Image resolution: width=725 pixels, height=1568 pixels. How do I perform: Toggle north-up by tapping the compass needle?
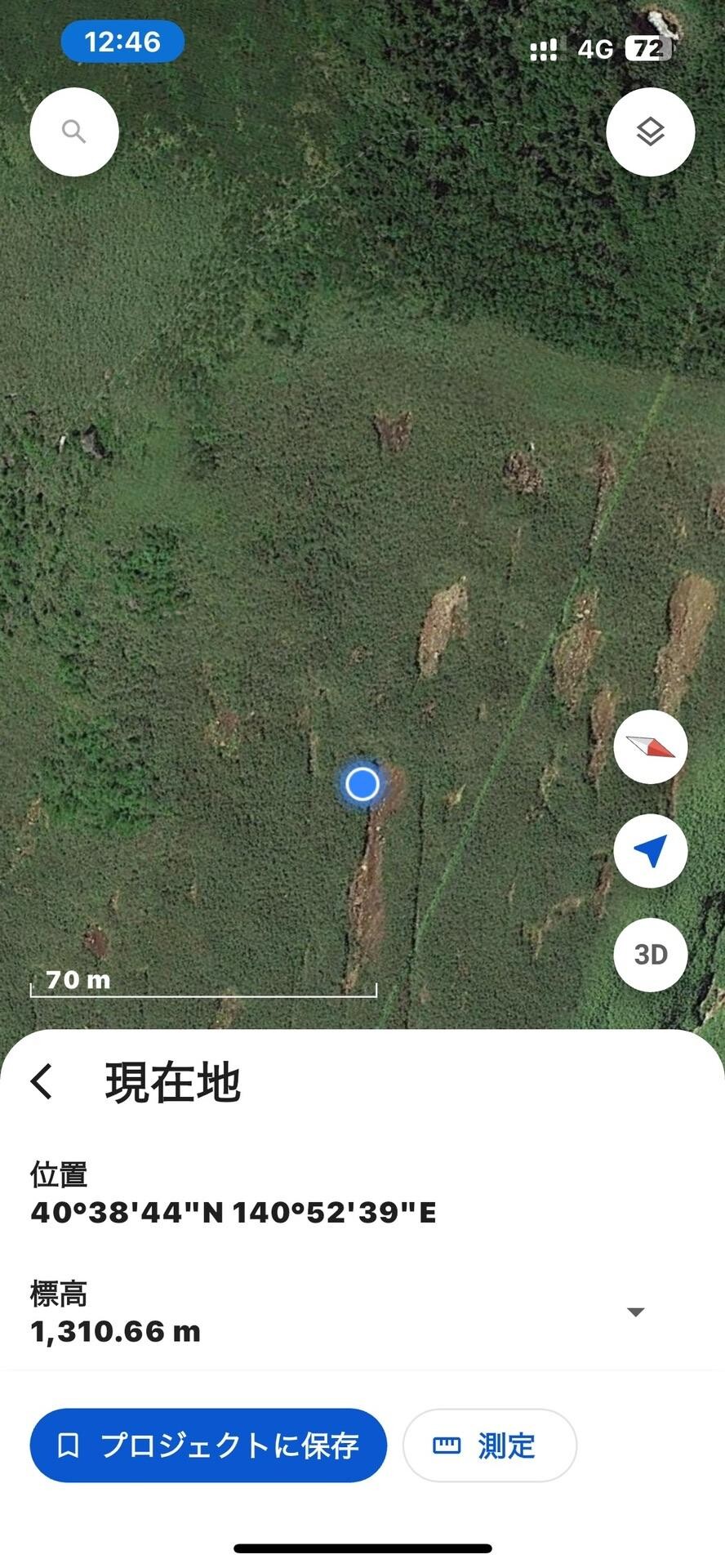tap(650, 746)
